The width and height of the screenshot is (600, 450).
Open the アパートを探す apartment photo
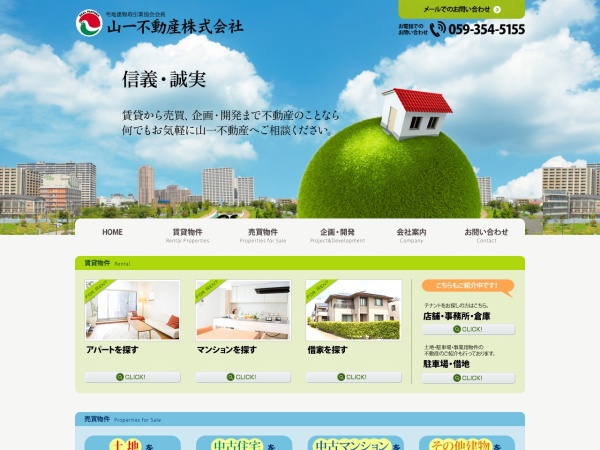(132, 310)
